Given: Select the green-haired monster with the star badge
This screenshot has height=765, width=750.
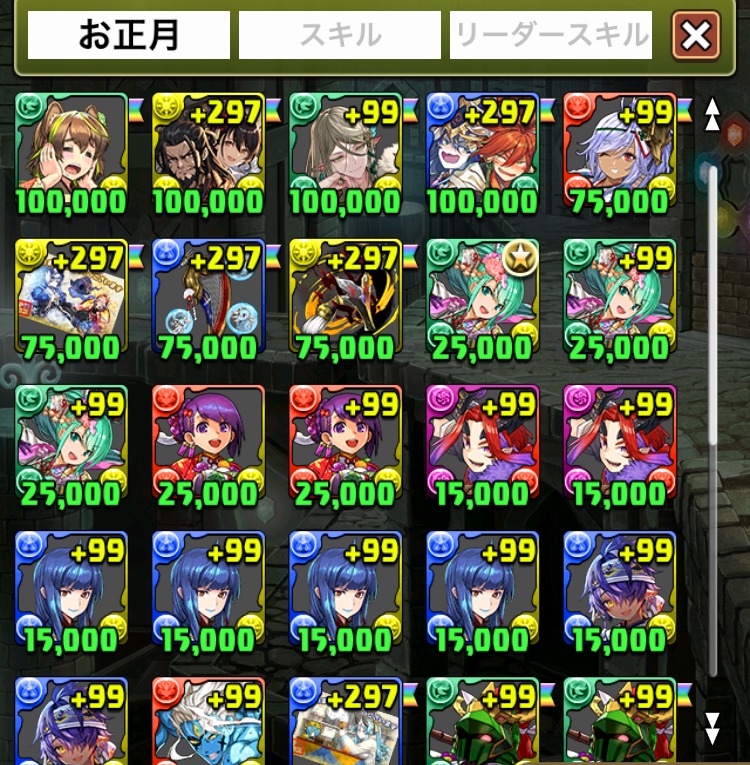Looking at the screenshot, I should [482, 296].
